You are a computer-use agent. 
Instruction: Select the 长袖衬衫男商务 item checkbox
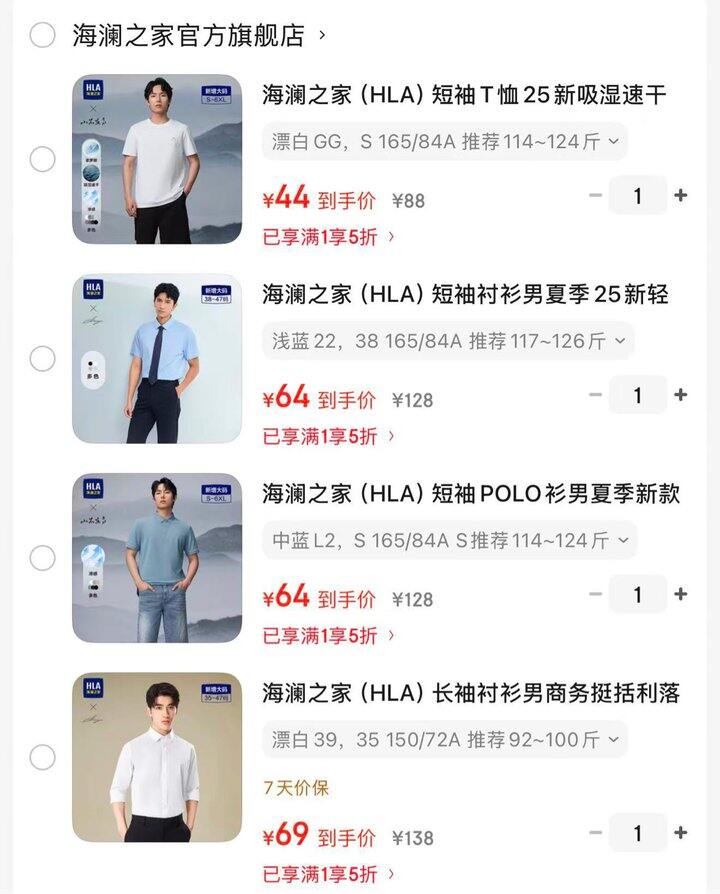pyautogui.click(x=42, y=757)
